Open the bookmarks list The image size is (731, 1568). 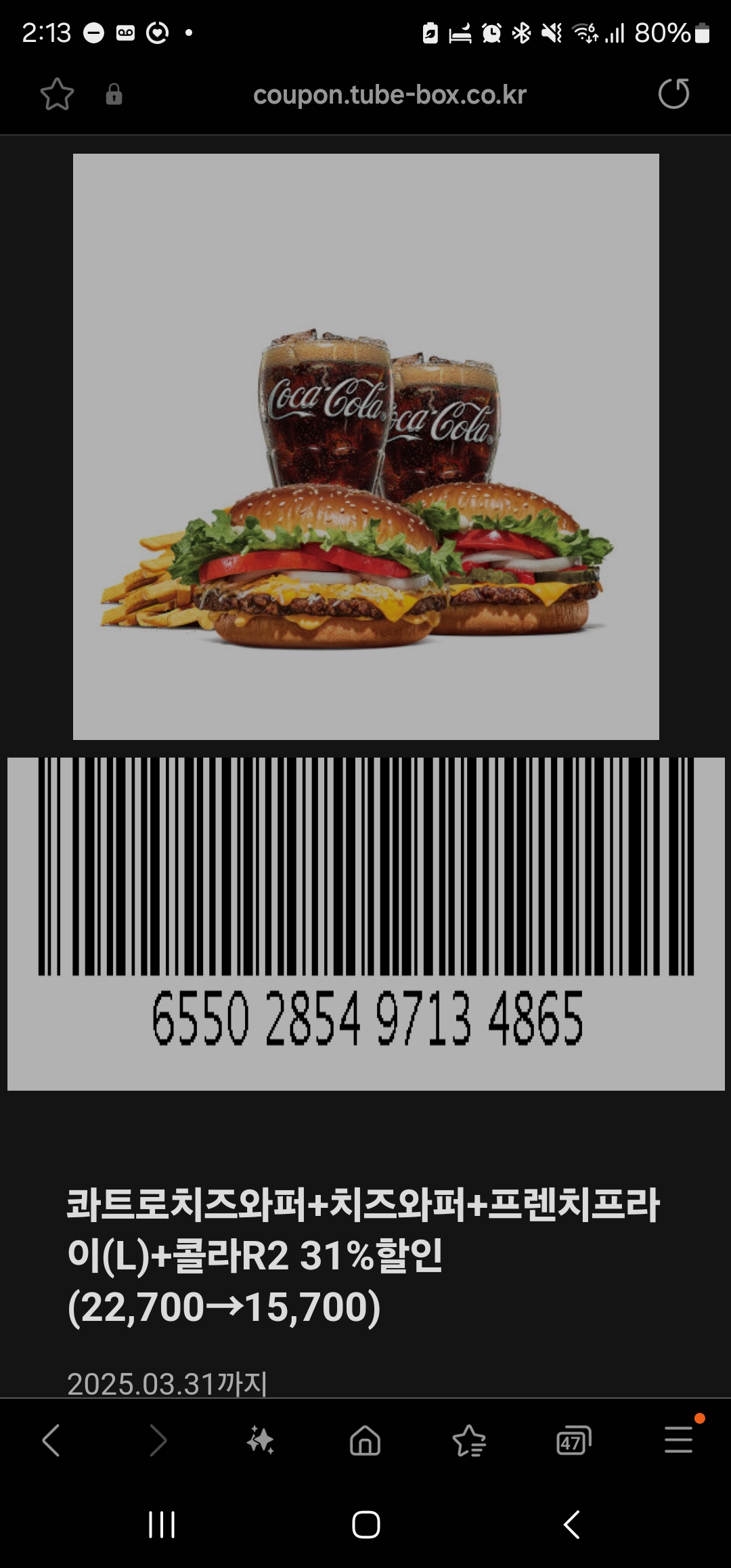pyautogui.click(x=469, y=1440)
